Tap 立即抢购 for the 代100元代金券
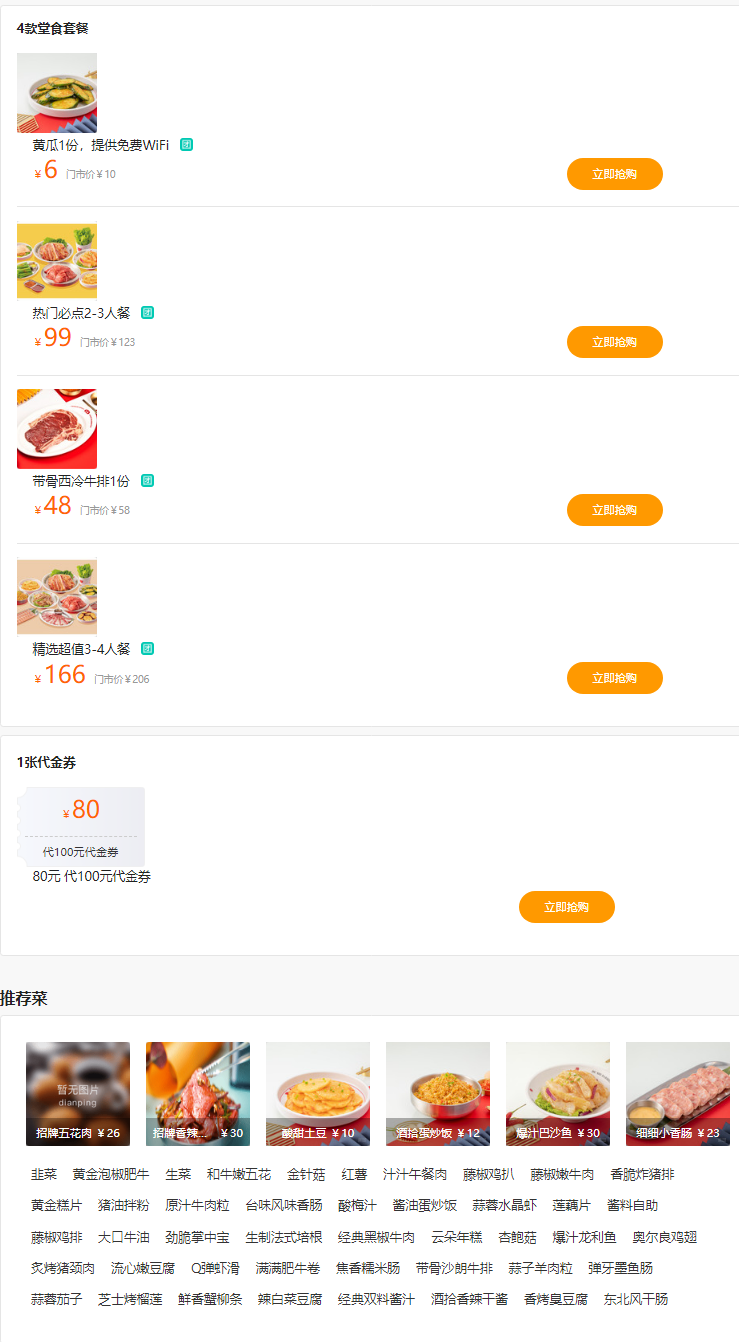Screen dimensions: 739x1342 click(566, 907)
